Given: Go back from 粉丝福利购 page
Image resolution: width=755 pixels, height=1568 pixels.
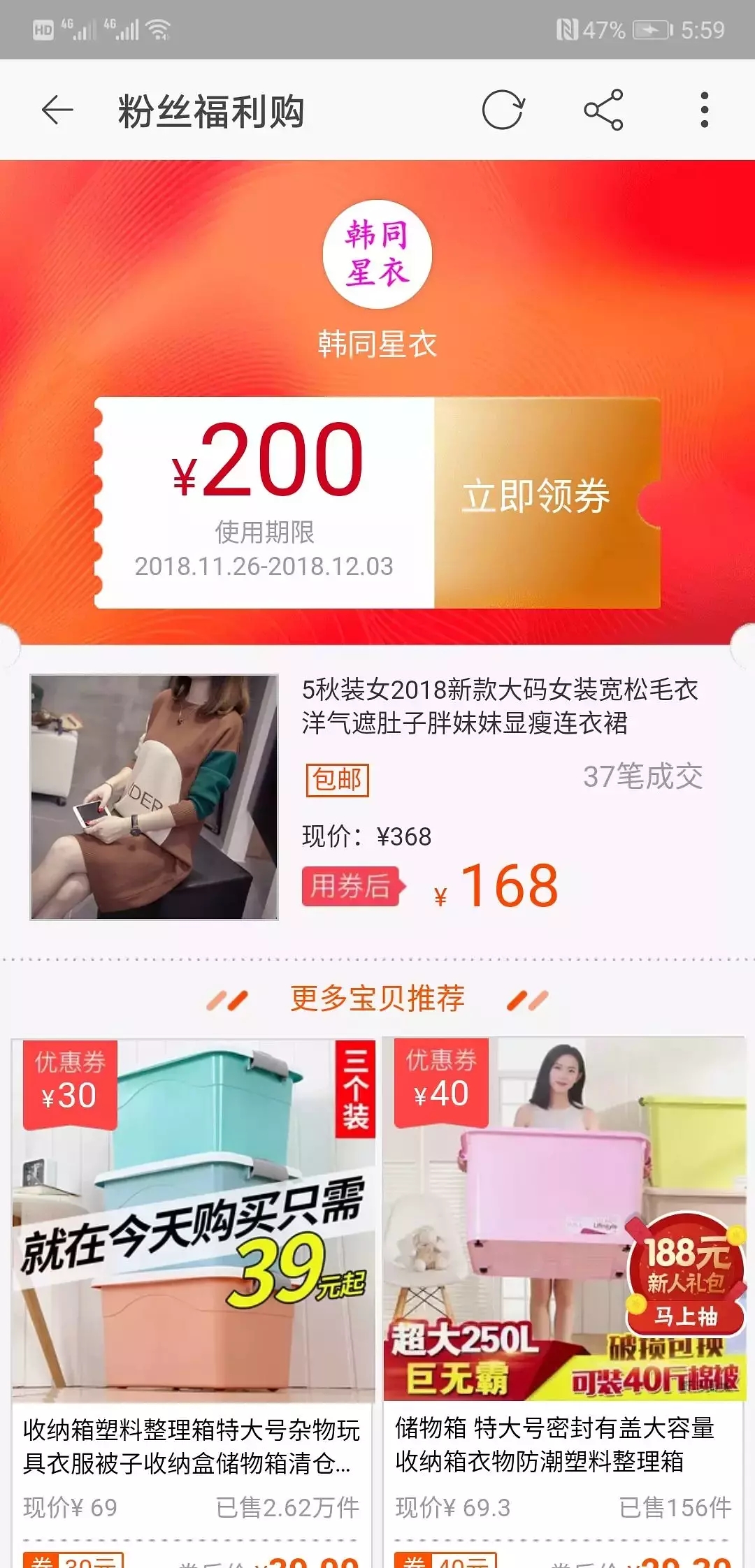Looking at the screenshot, I should (57, 110).
